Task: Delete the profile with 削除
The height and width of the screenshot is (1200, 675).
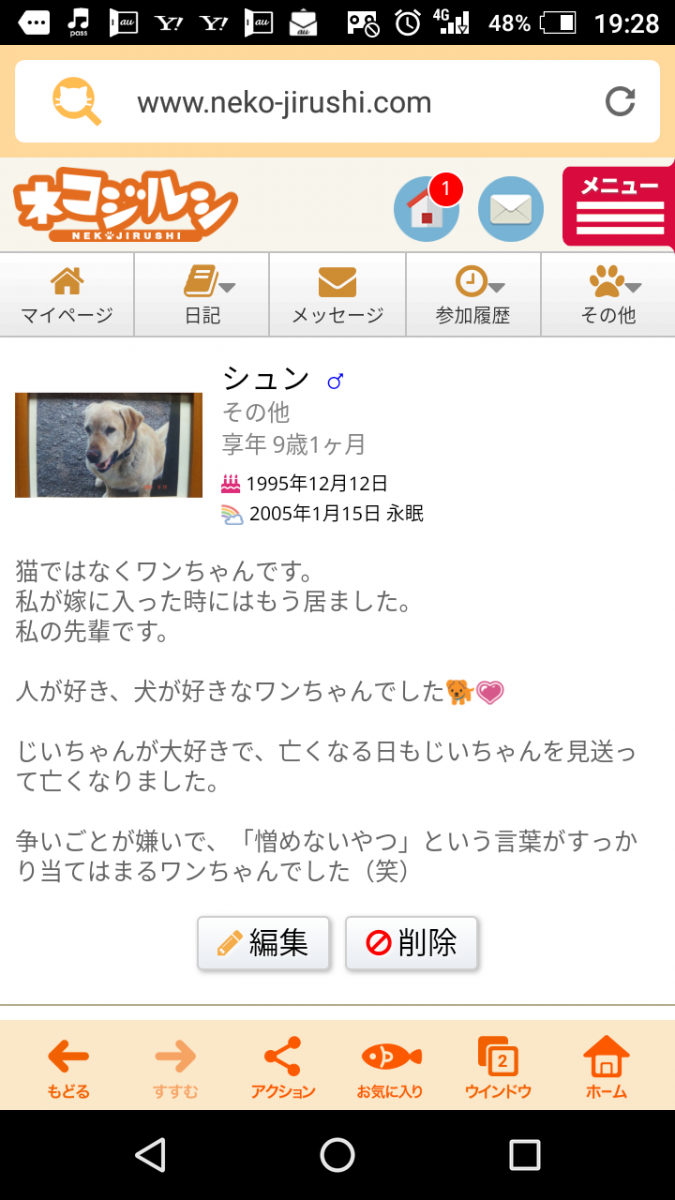Action: pyautogui.click(x=412, y=942)
